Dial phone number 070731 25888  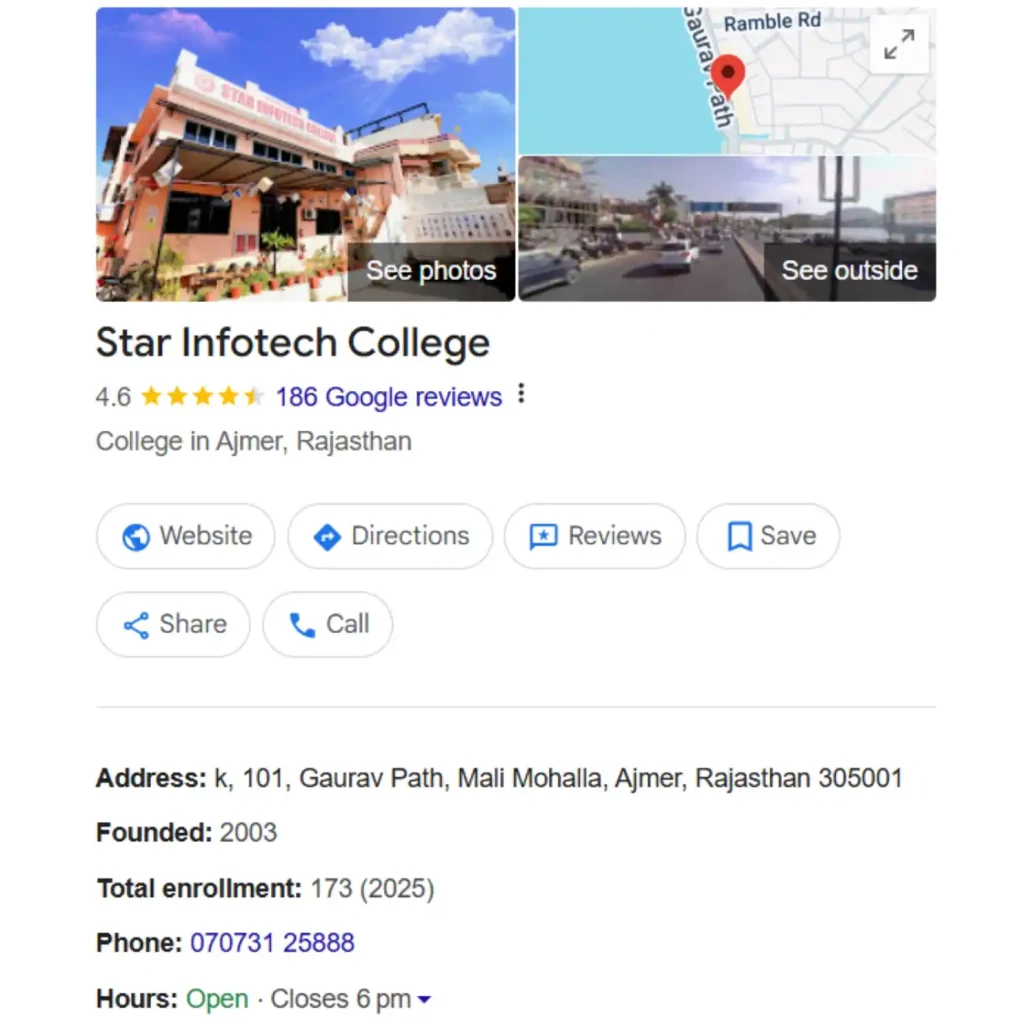[272, 943]
